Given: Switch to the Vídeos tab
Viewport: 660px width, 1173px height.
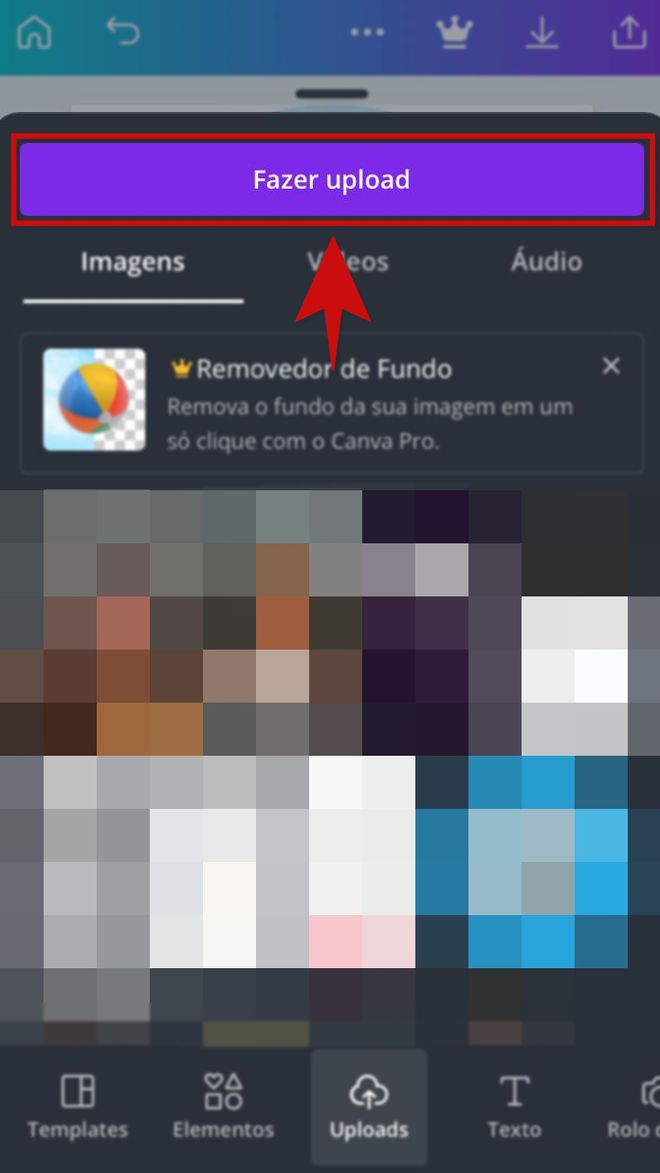Looking at the screenshot, I should click(x=347, y=262).
